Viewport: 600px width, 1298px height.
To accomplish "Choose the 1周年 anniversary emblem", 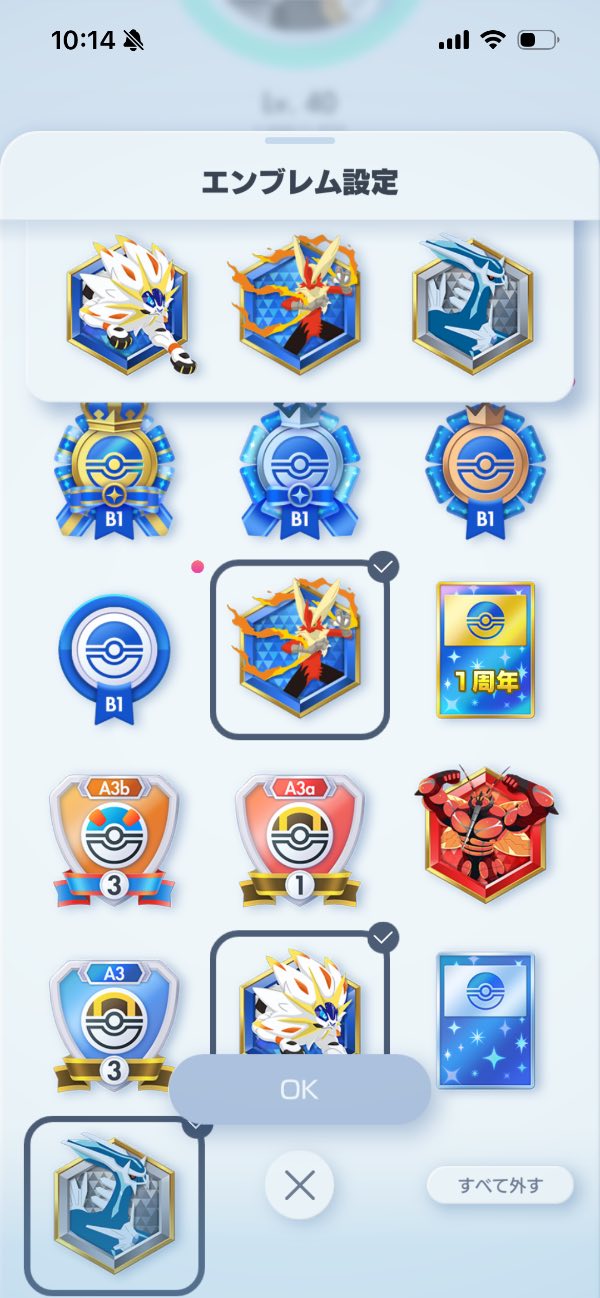I will pos(485,650).
